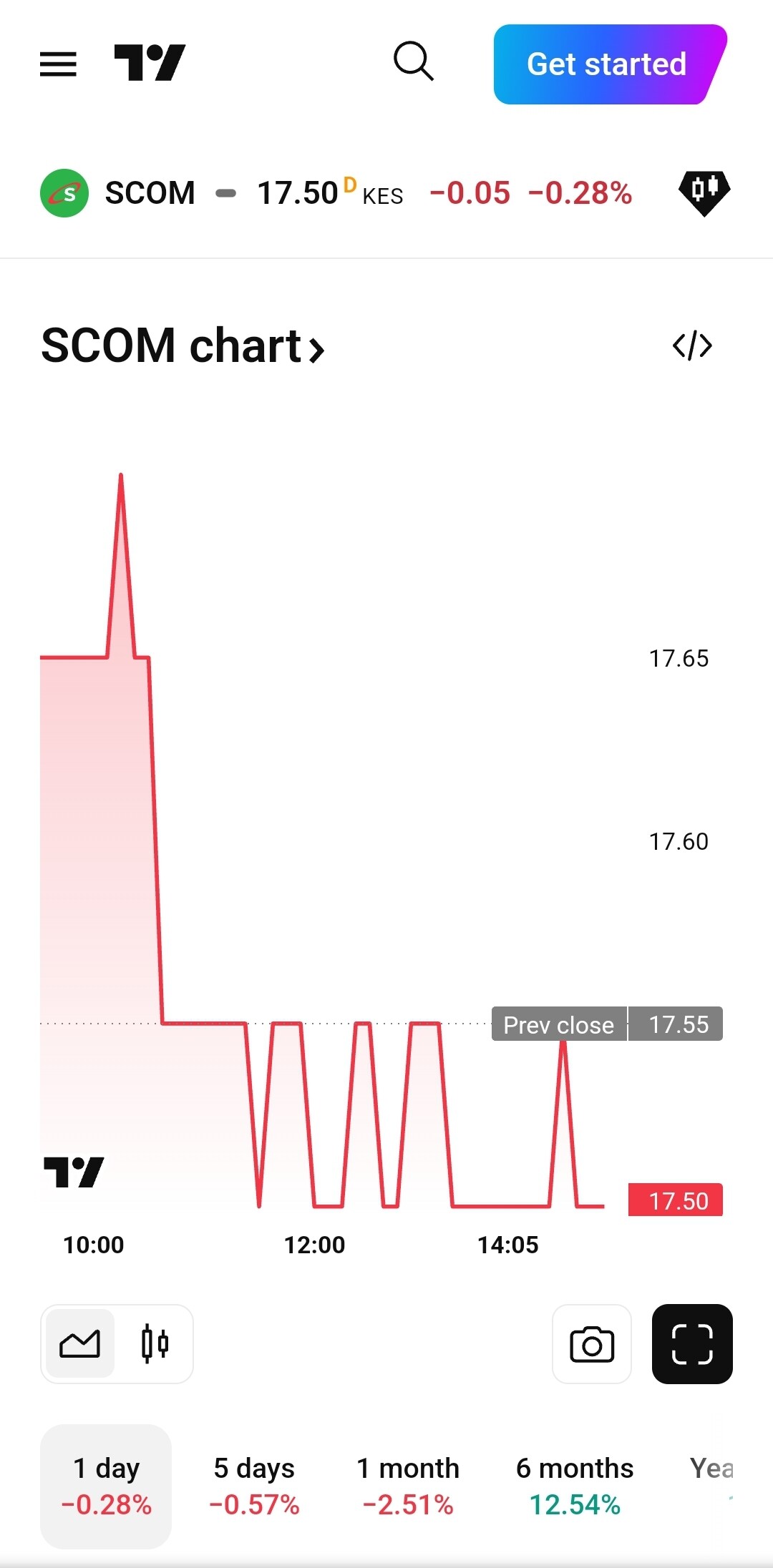Take a chart snapshot with camera
773x1568 pixels.
tap(592, 1344)
